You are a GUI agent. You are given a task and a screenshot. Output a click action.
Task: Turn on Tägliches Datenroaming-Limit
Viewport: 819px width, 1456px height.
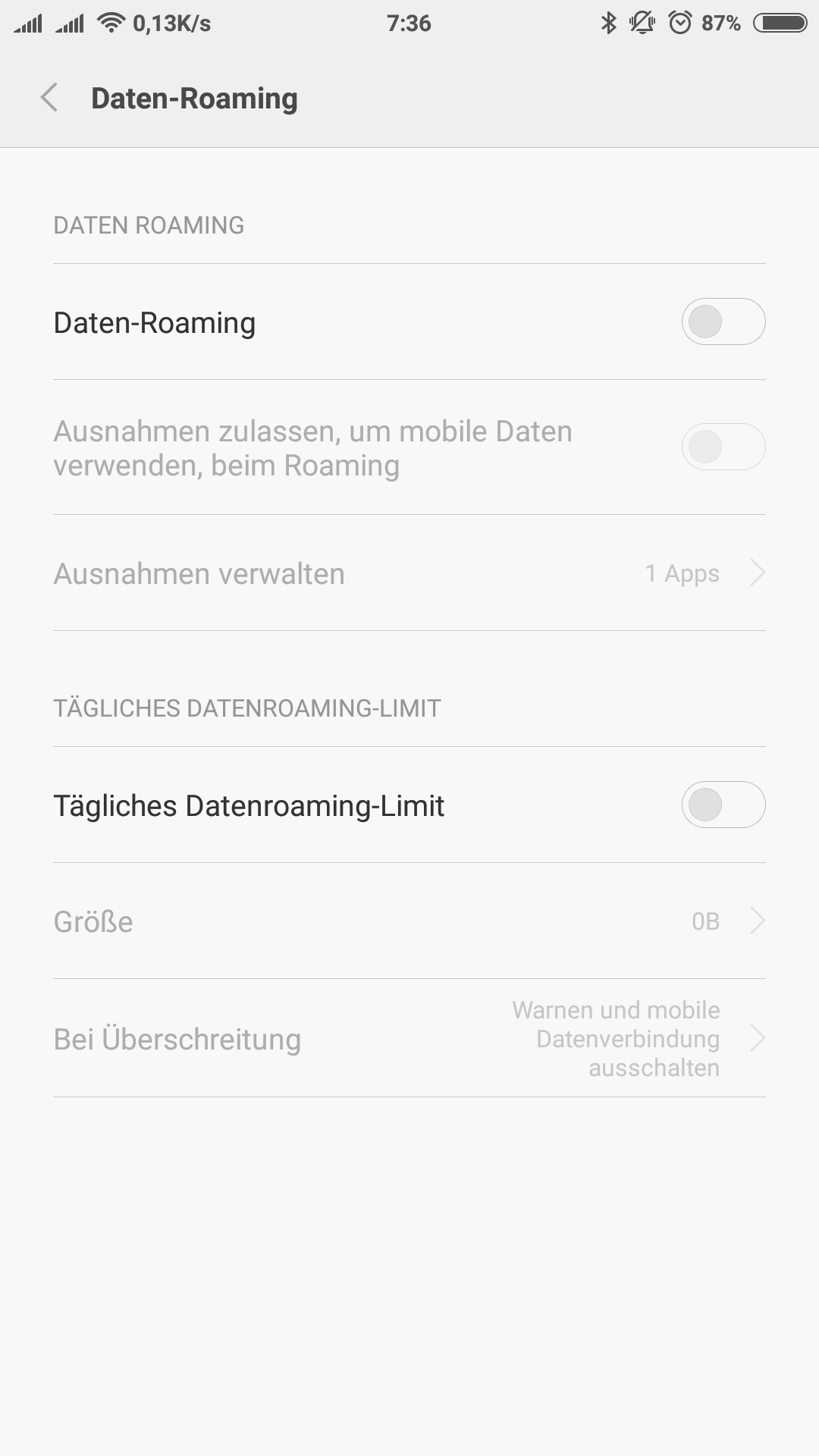click(x=723, y=805)
